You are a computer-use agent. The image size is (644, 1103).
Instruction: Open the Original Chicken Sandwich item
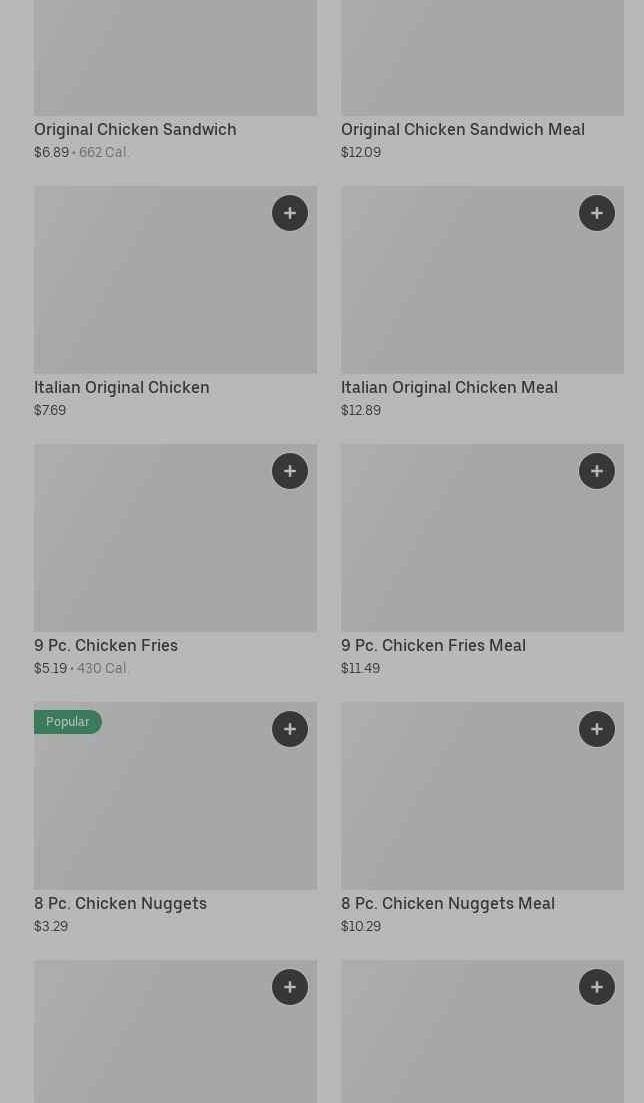[175, 81]
